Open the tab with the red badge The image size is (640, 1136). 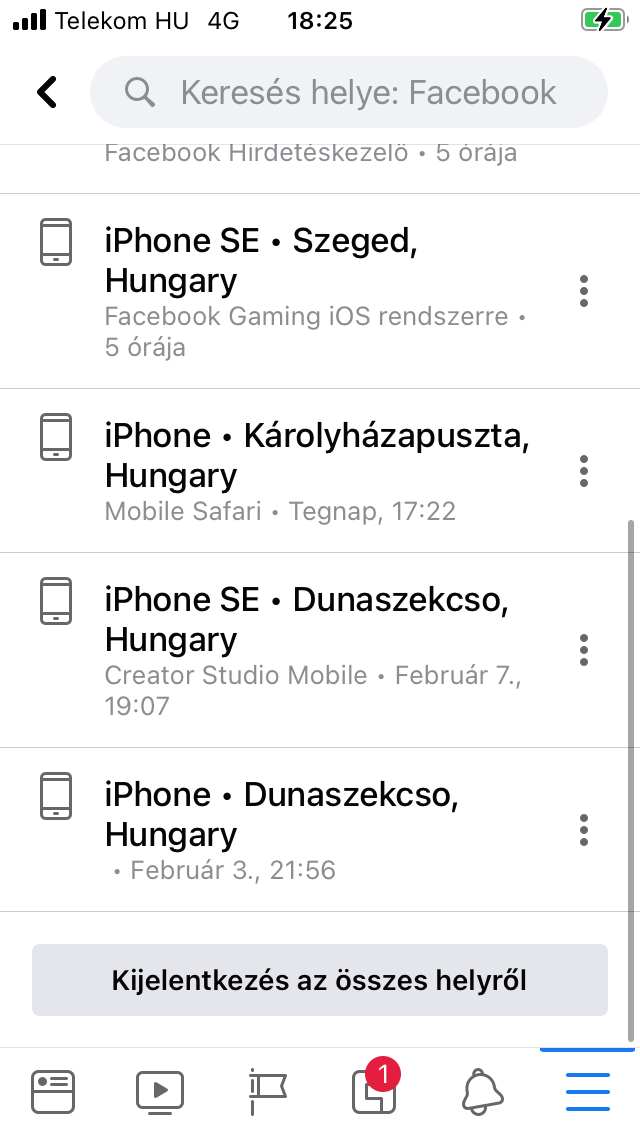375,1089
